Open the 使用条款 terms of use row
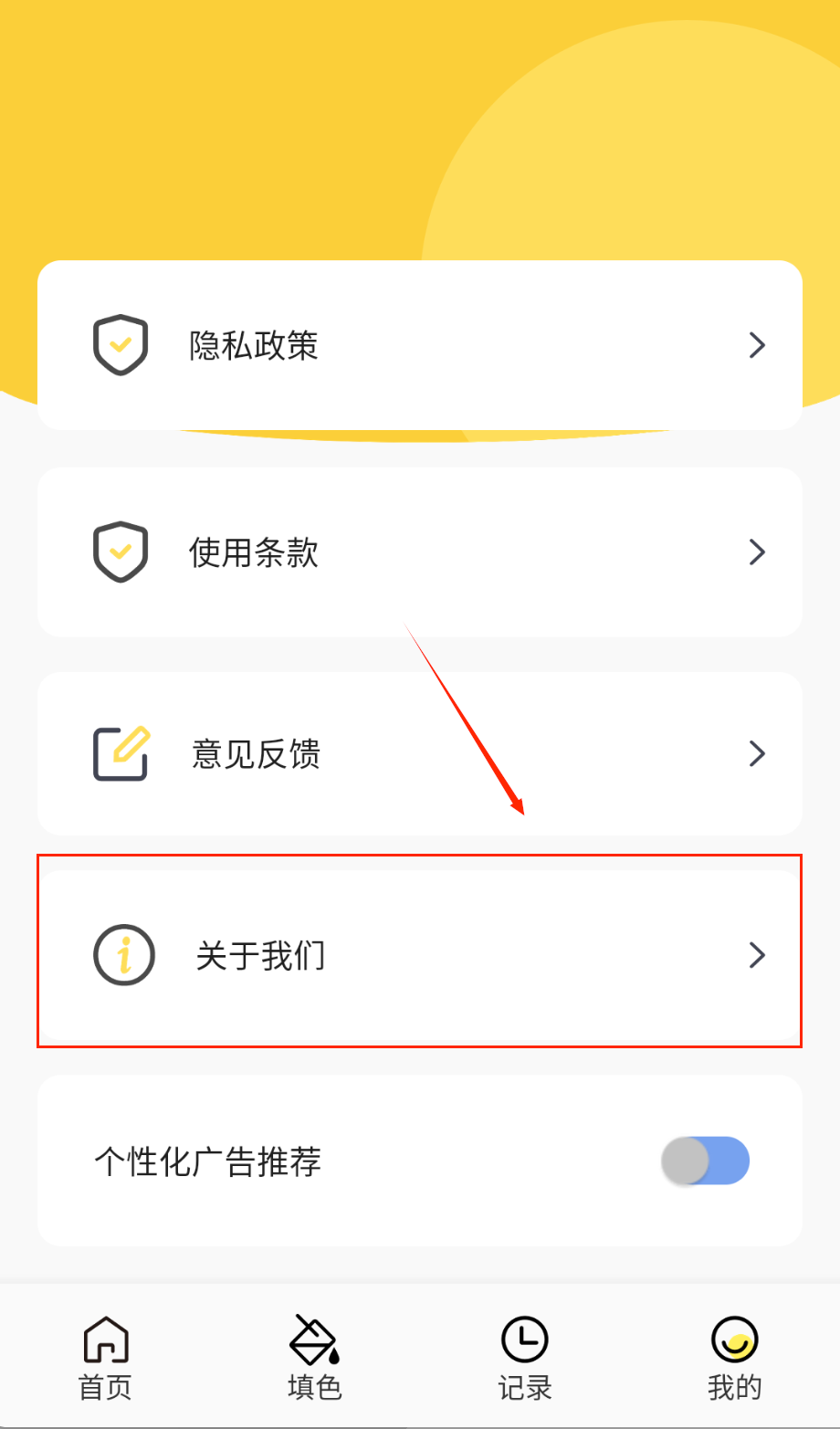This screenshot has height=1429, width=840. (x=419, y=552)
